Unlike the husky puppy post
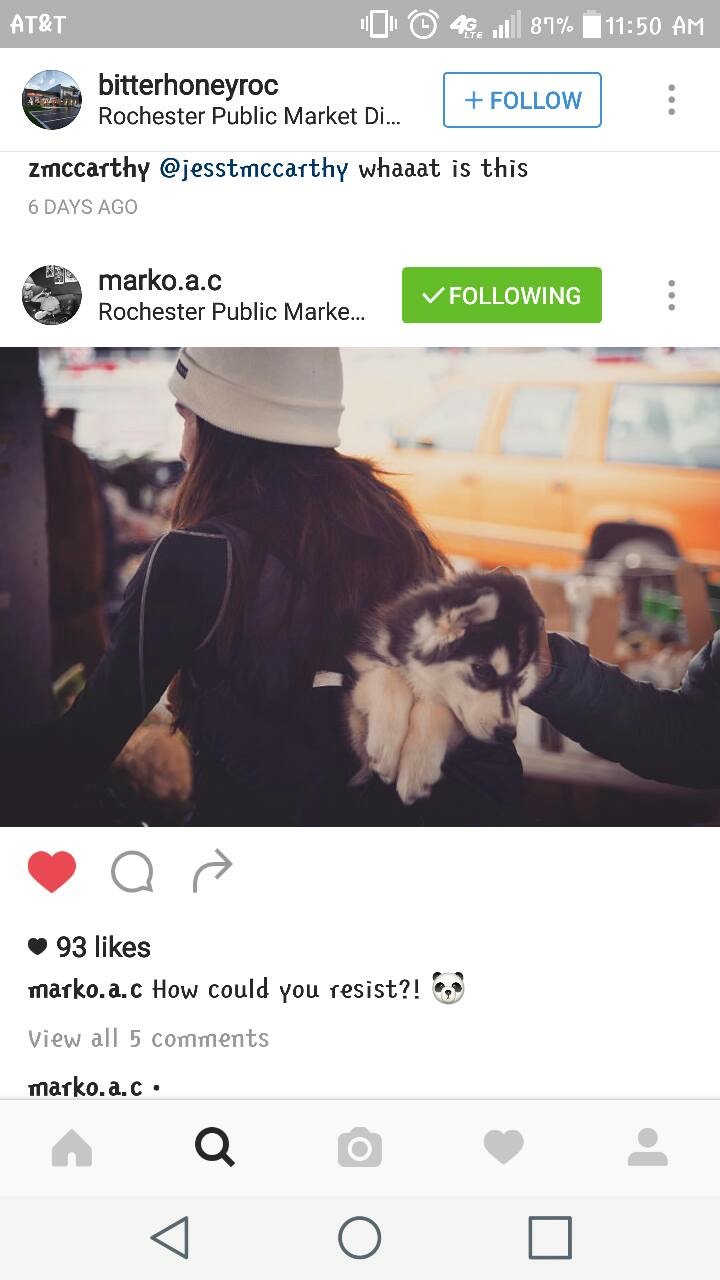 pyautogui.click(x=52, y=872)
